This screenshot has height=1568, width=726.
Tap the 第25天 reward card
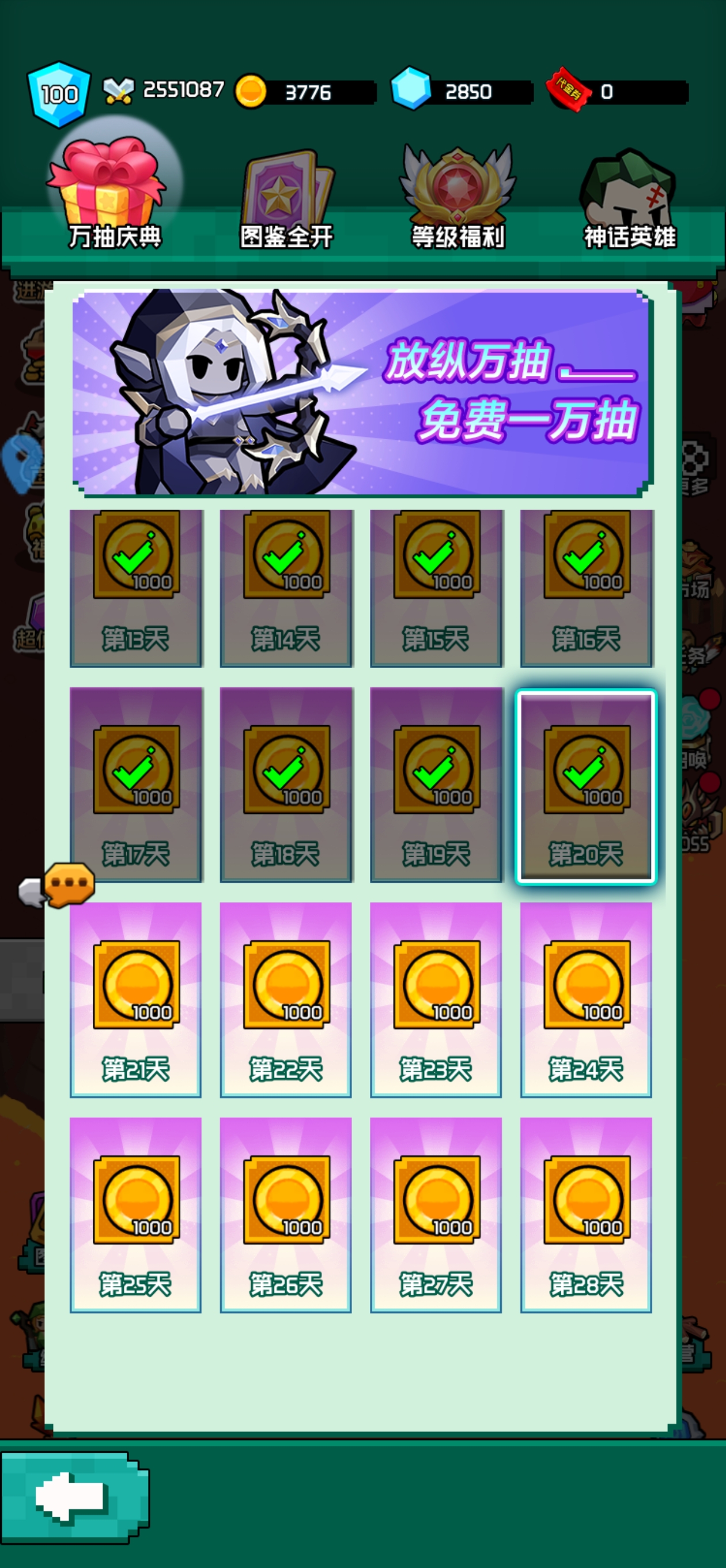pos(136,1215)
